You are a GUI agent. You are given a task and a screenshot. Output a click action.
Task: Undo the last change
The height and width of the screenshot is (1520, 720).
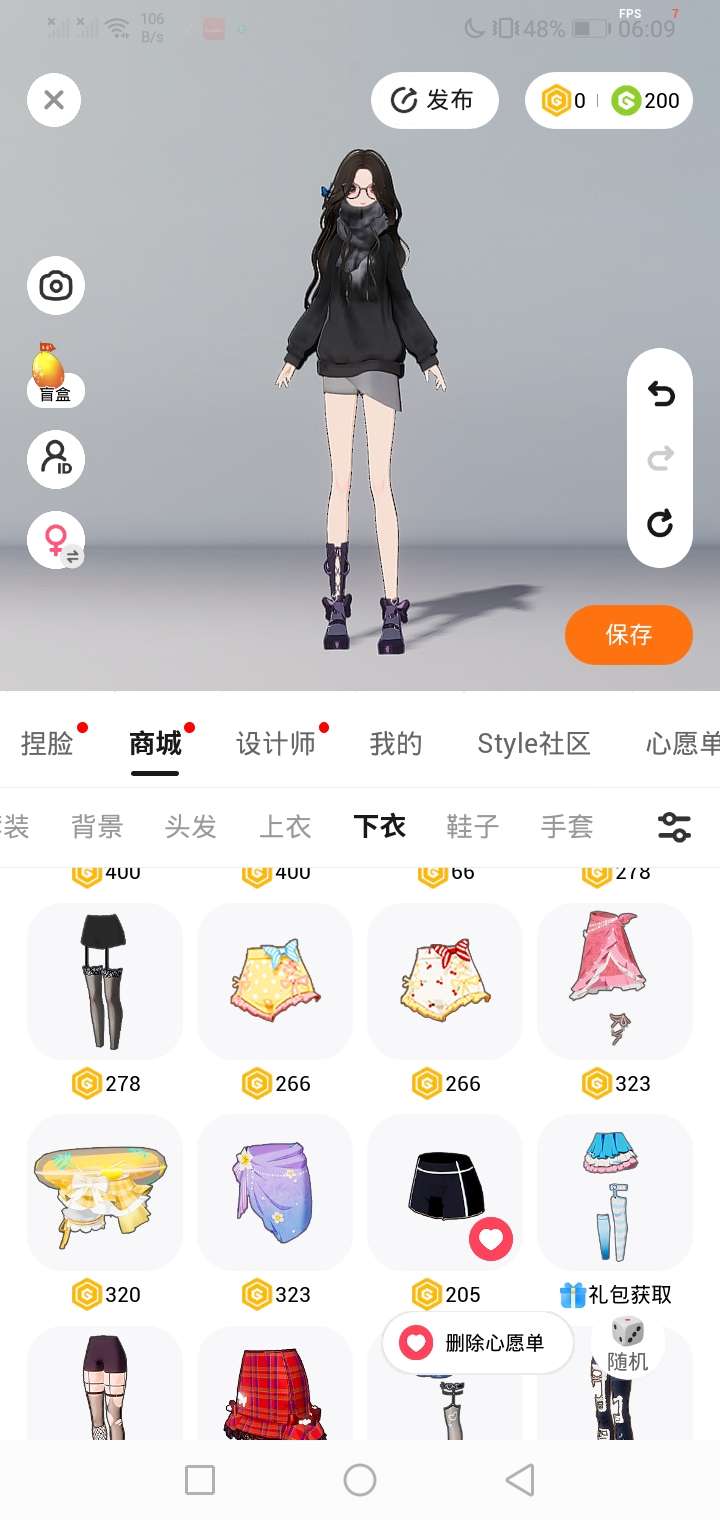tap(660, 395)
